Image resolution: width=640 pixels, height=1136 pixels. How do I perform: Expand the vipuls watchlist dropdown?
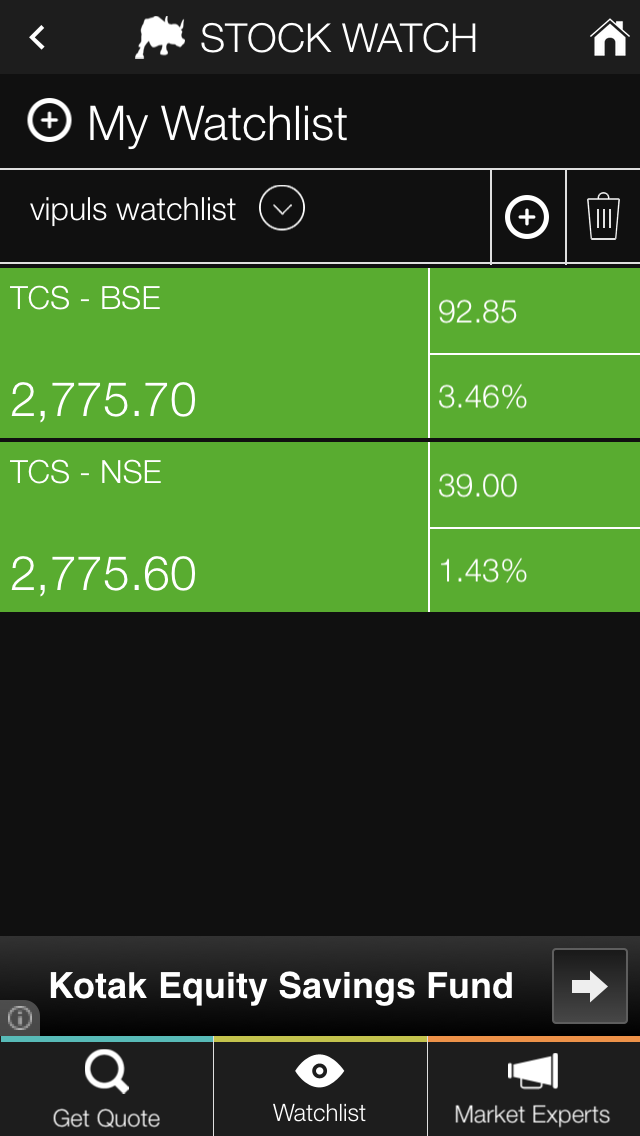281,210
